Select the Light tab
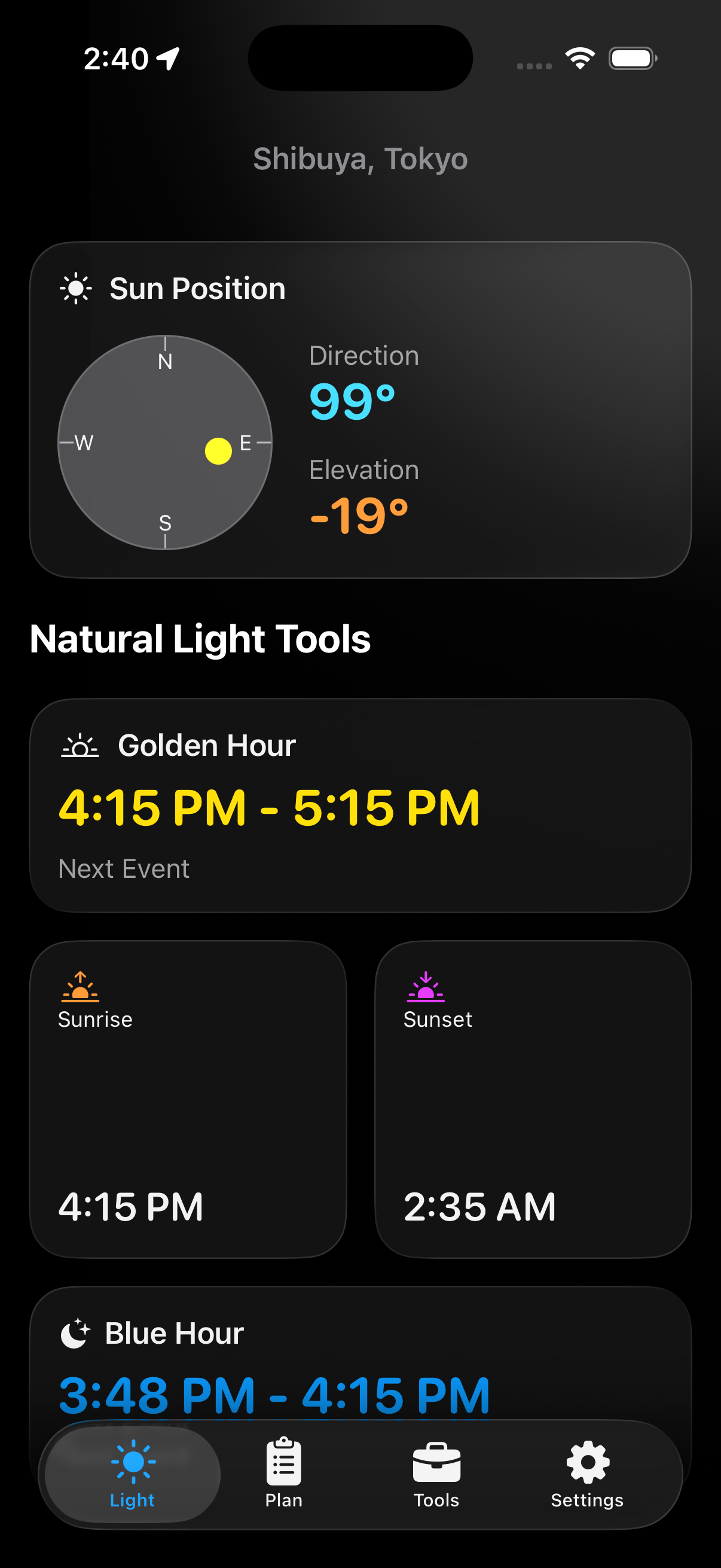The width and height of the screenshot is (721, 1568). coord(133,1473)
